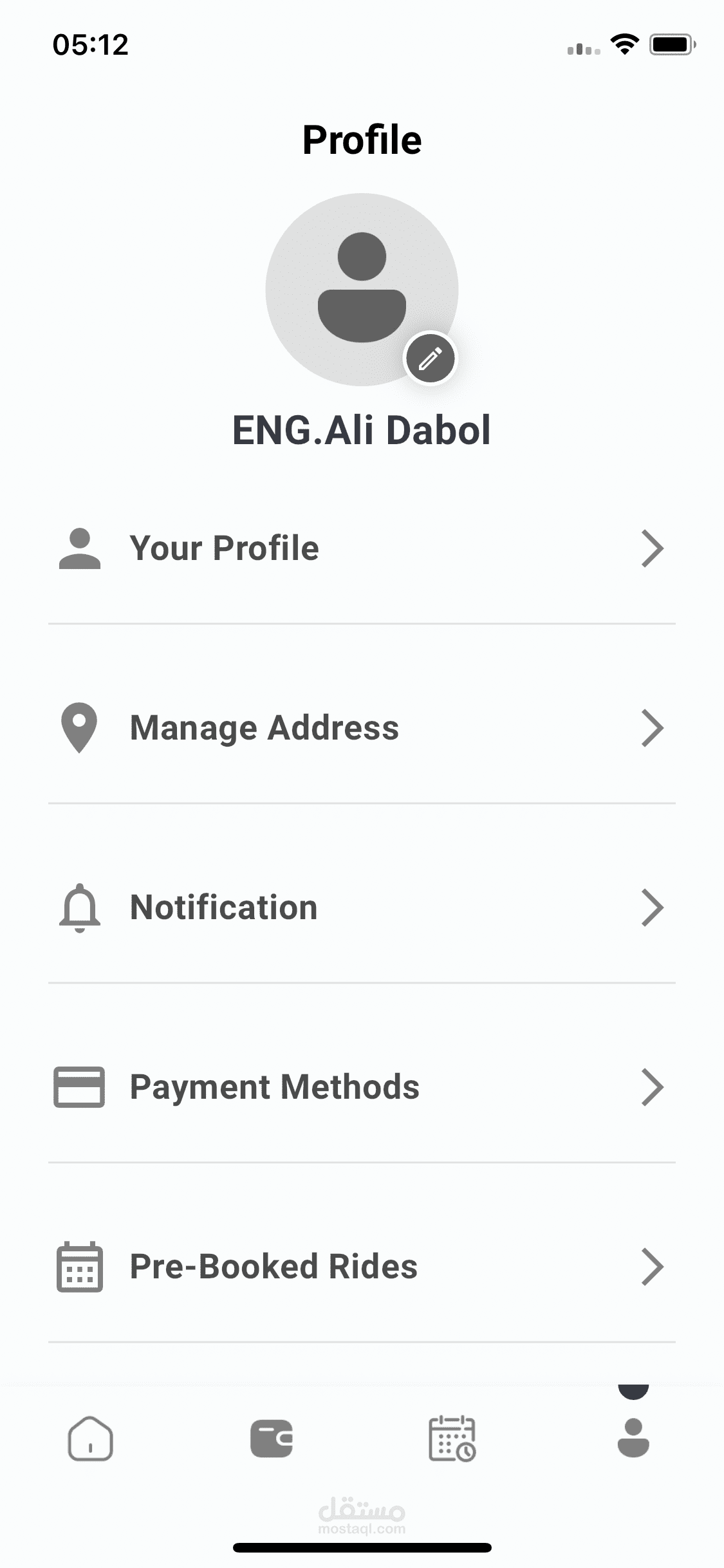The image size is (724, 1568).
Task: Edit the profile photo with pencil icon
Action: pyautogui.click(x=430, y=359)
